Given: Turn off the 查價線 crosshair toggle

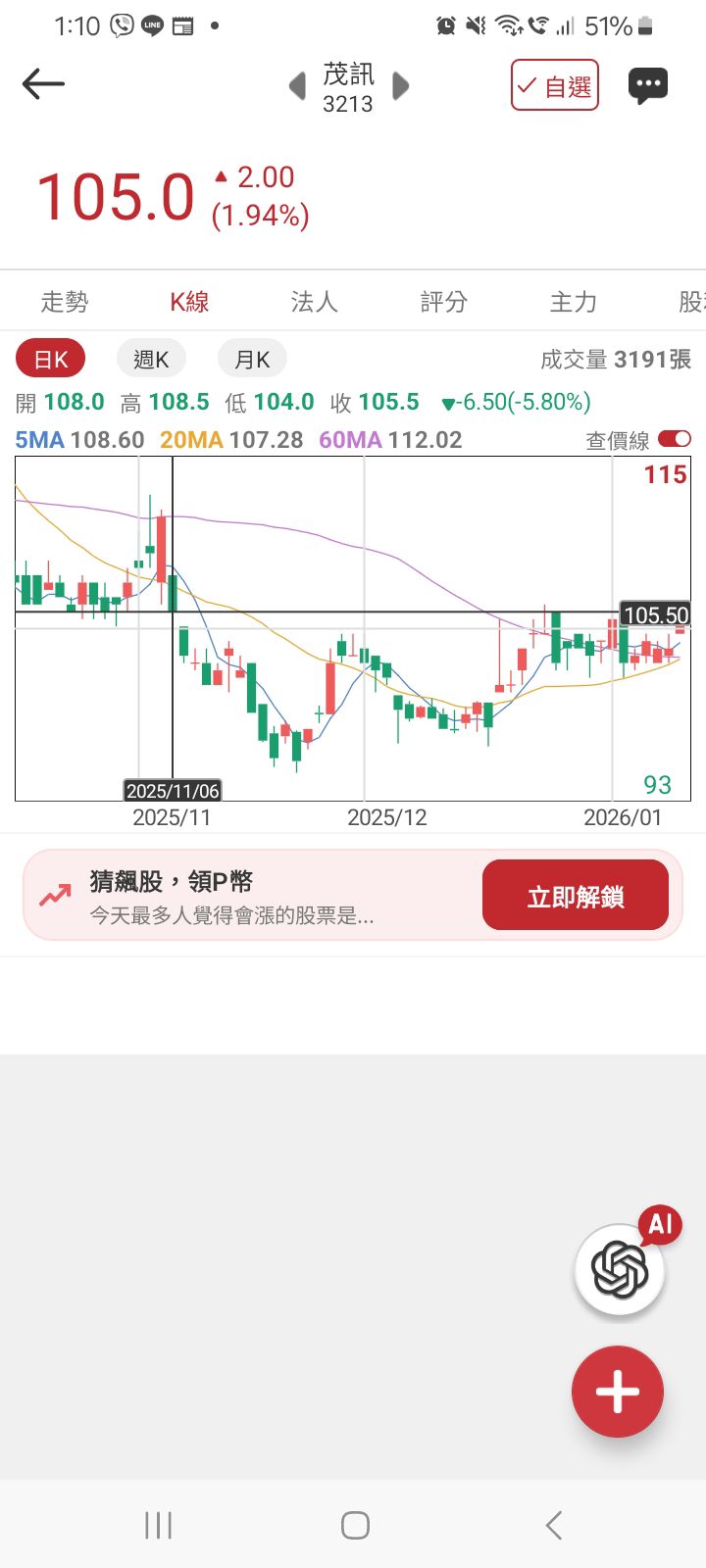Looking at the screenshot, I should click(675, 439).
